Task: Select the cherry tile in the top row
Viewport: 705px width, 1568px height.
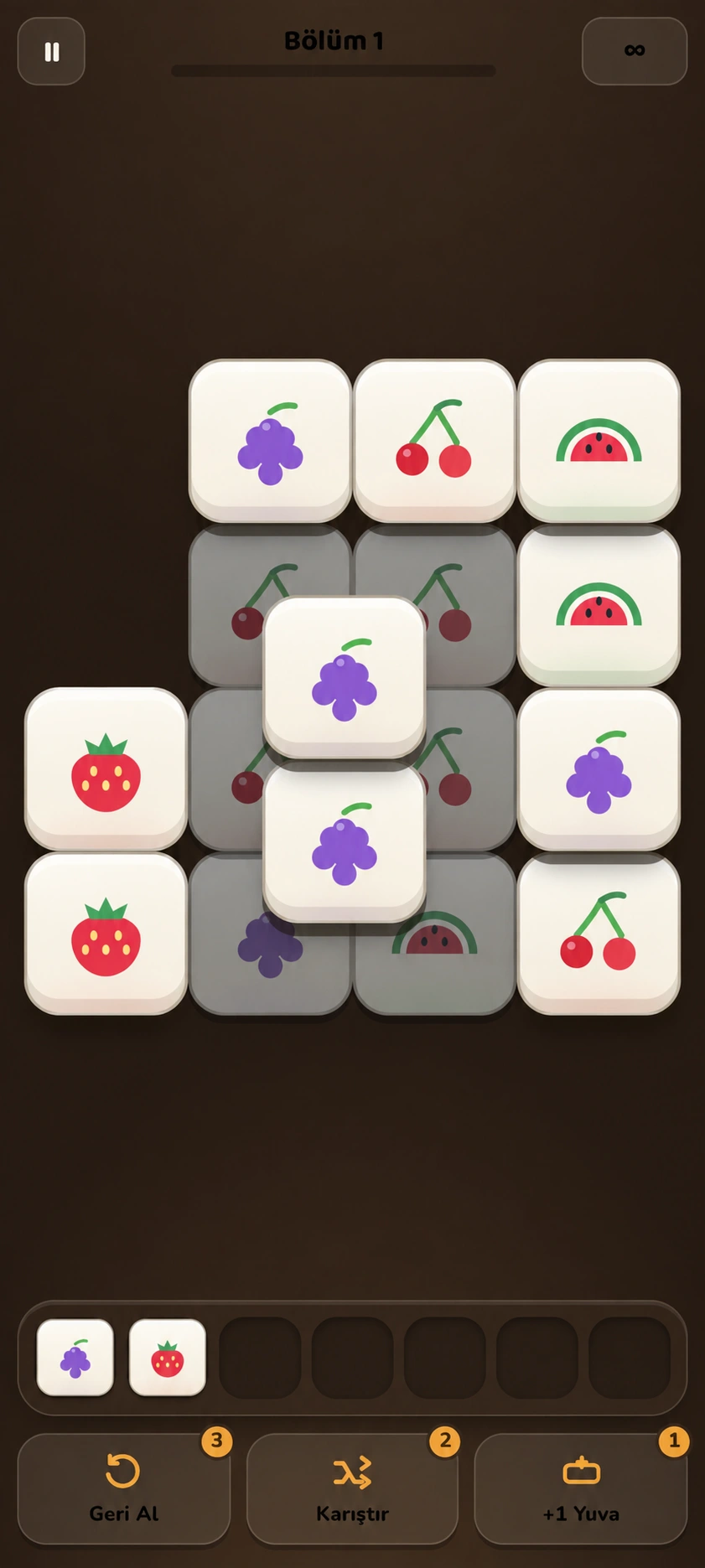Action: [x=434, y=441]
